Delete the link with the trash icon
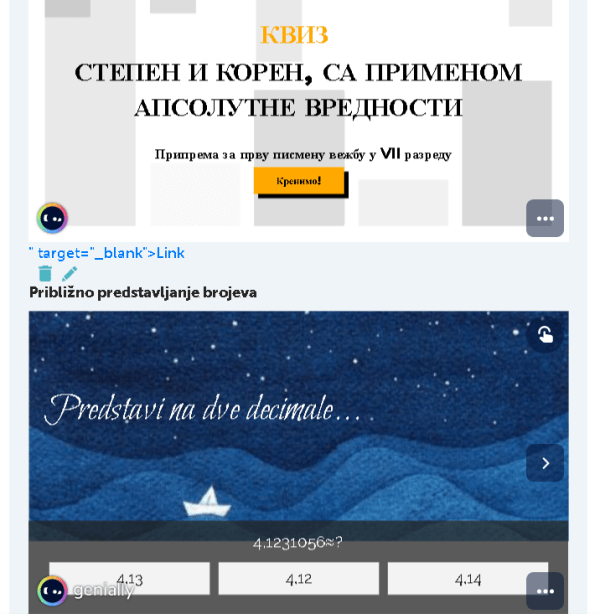This screenshot has height=614, width=600. pyautogui.click(x=45, y=273)
